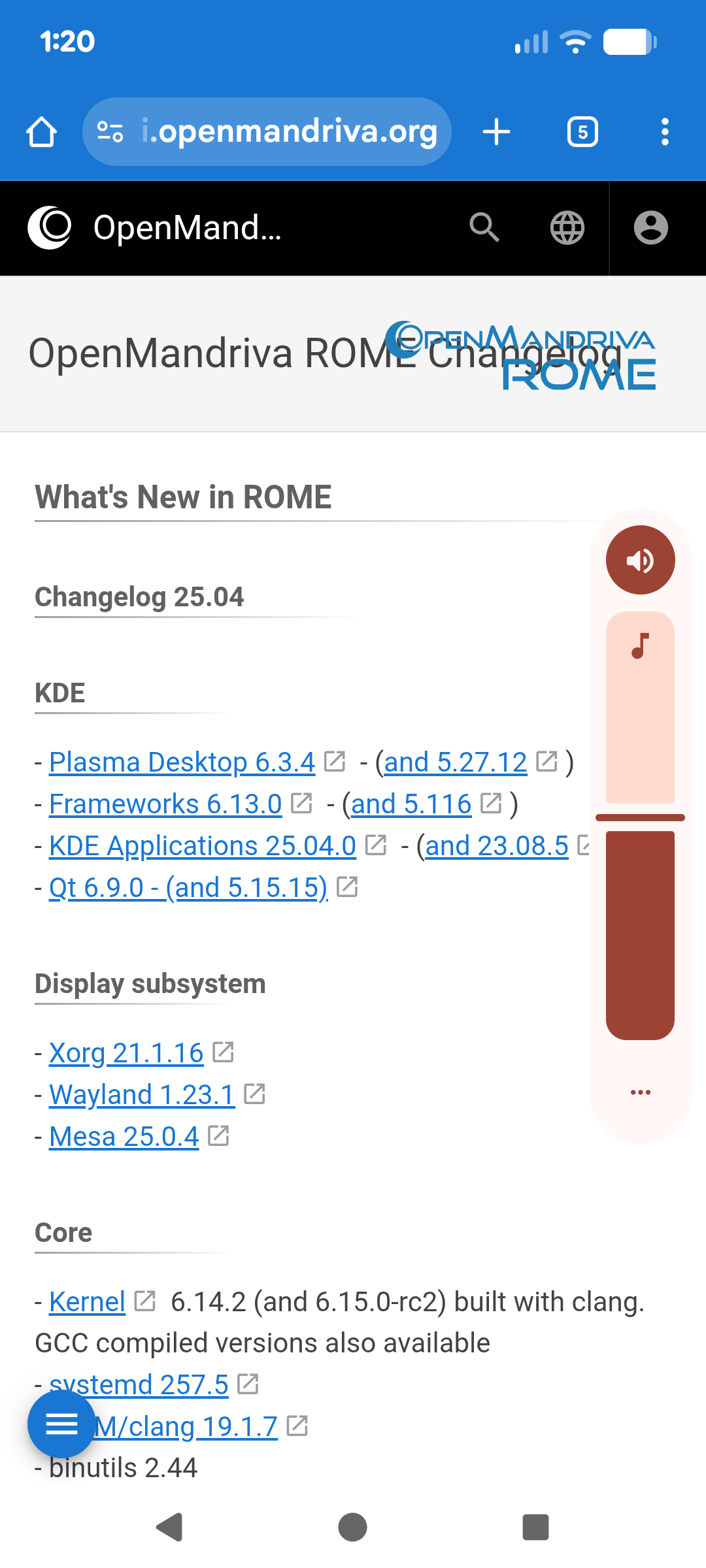Visit the Qt 6.9.0 link
The width and height of the screenshot is (706, 1568).
point(188,888)
